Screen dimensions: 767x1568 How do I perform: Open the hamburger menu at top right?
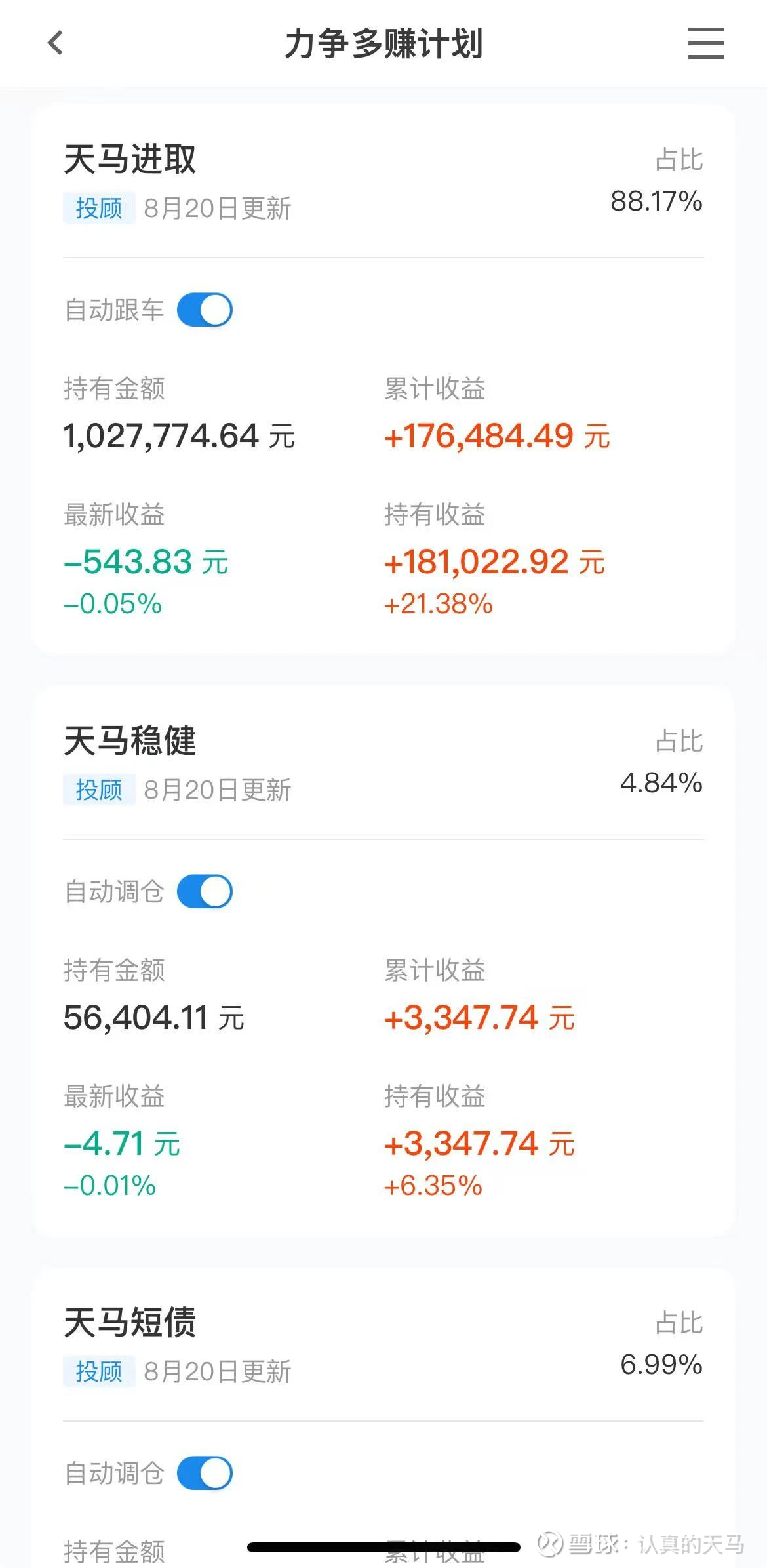(x=705, y=43)
